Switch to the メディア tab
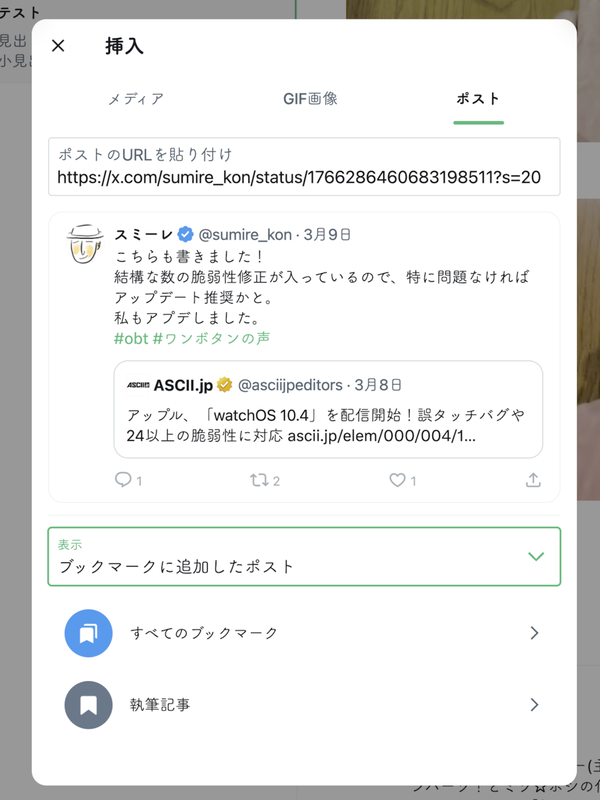 pyautogui.click(x=136, y=99)
